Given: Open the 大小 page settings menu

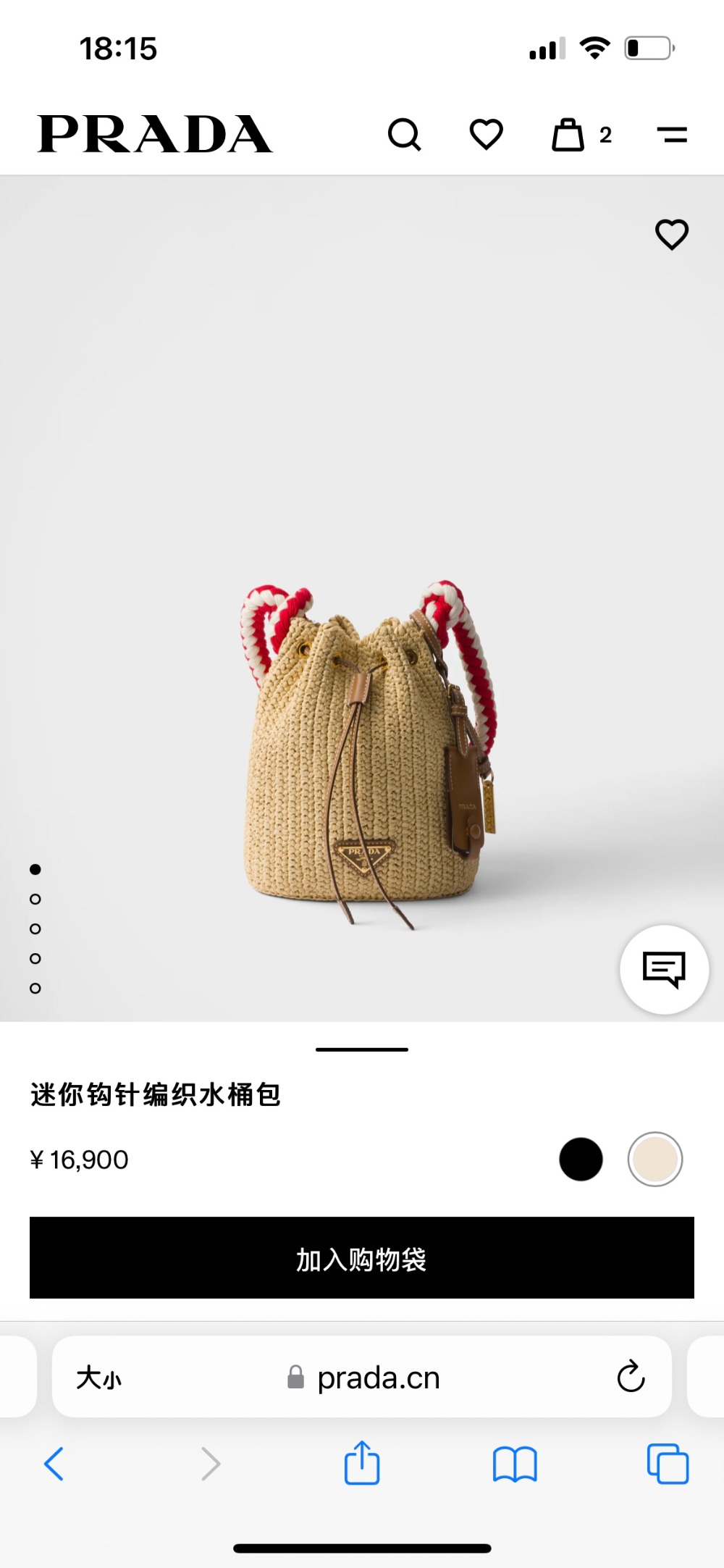Looking at the screenshot, I should coord(99,1378).
